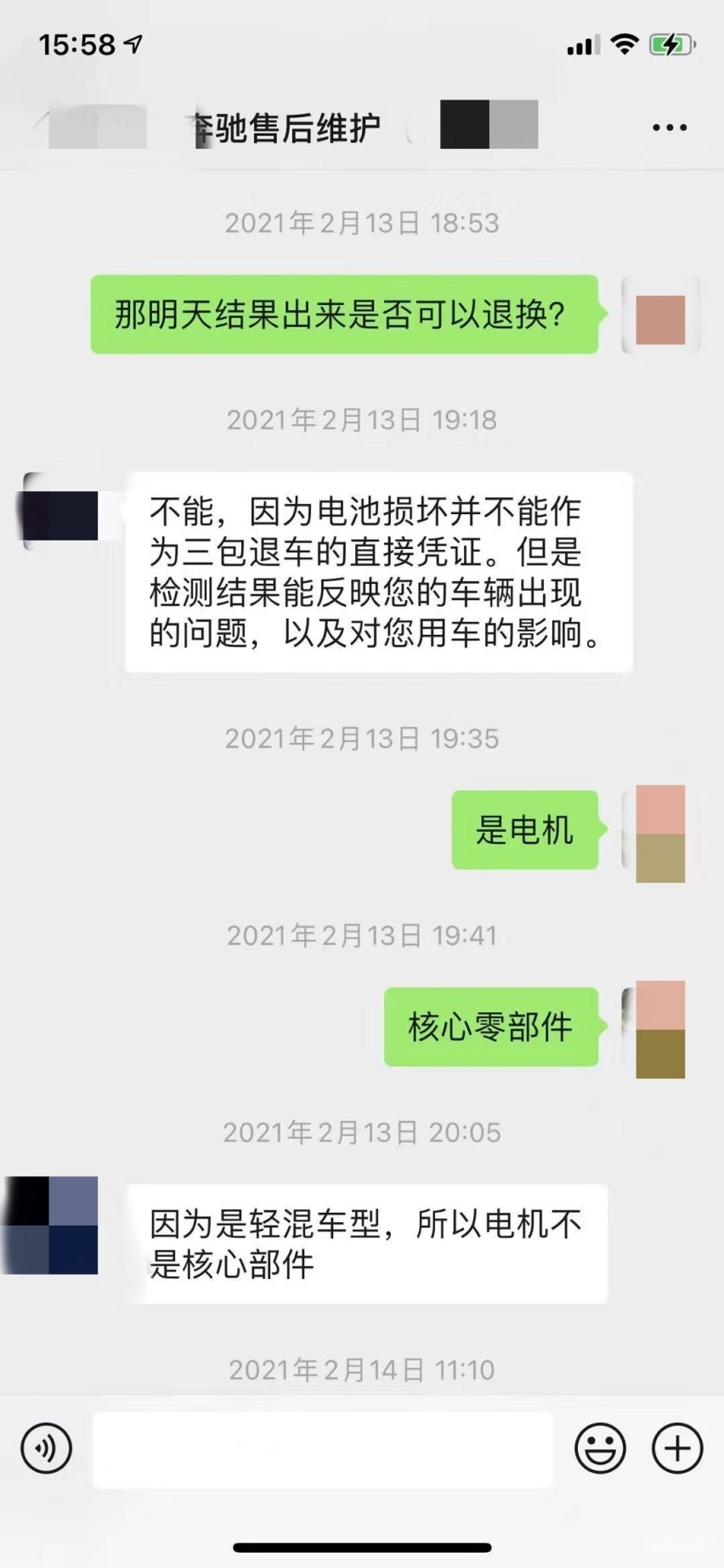Tap avatar beside the 不能，因为电池损坏 reply

click(x=61, y=514)
